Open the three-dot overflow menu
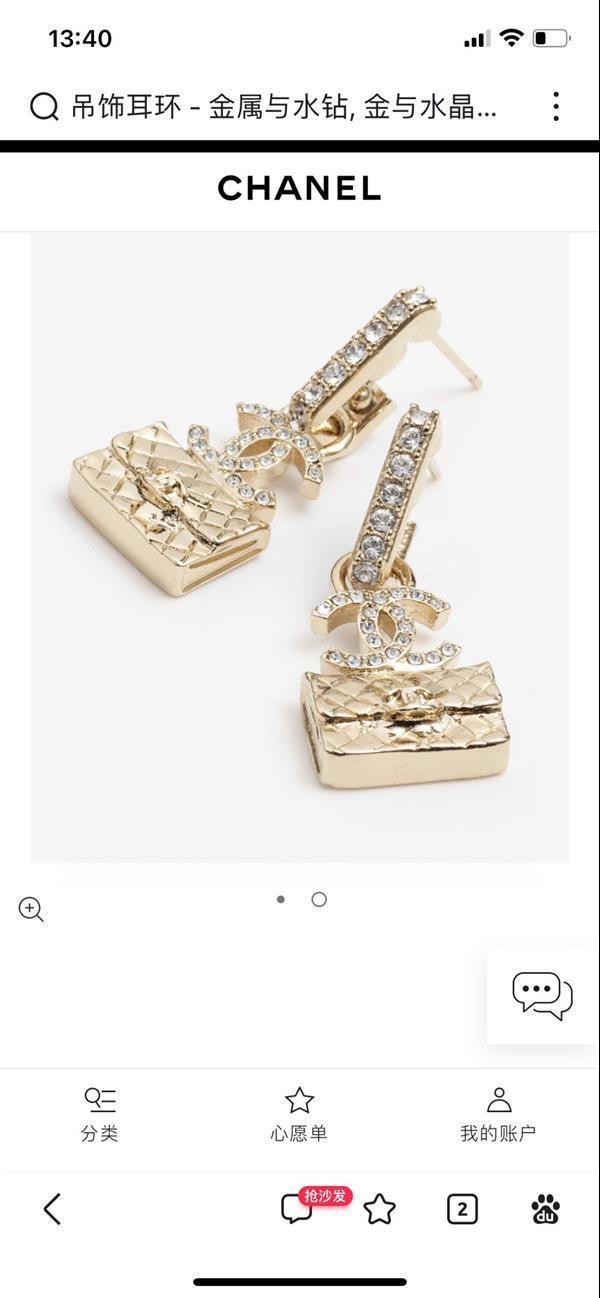 click(x=555, y=106)
